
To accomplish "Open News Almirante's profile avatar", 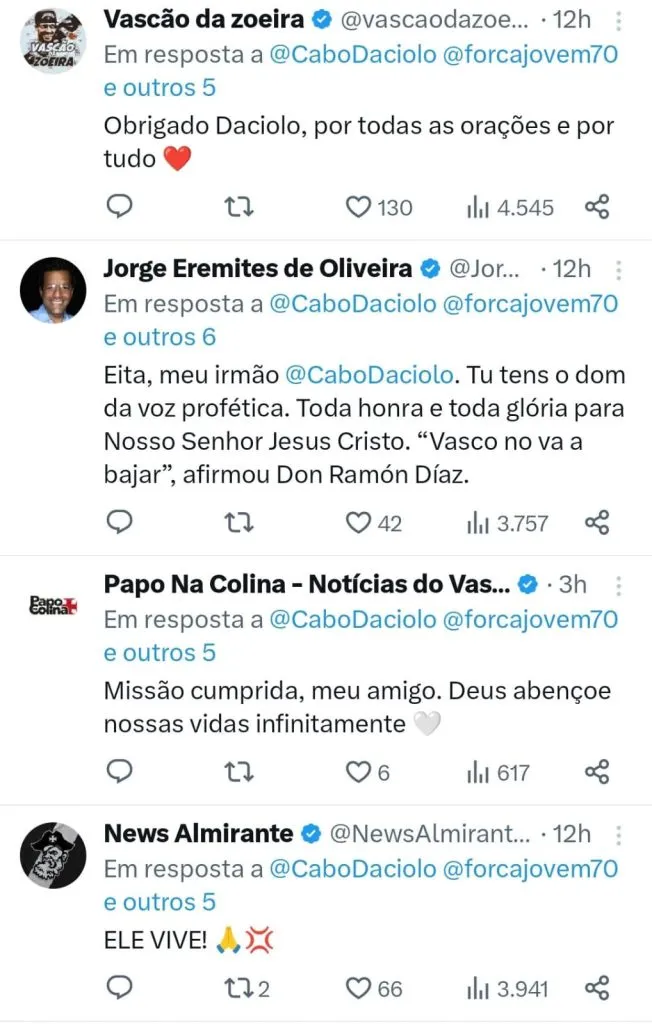I will point(53,855).
